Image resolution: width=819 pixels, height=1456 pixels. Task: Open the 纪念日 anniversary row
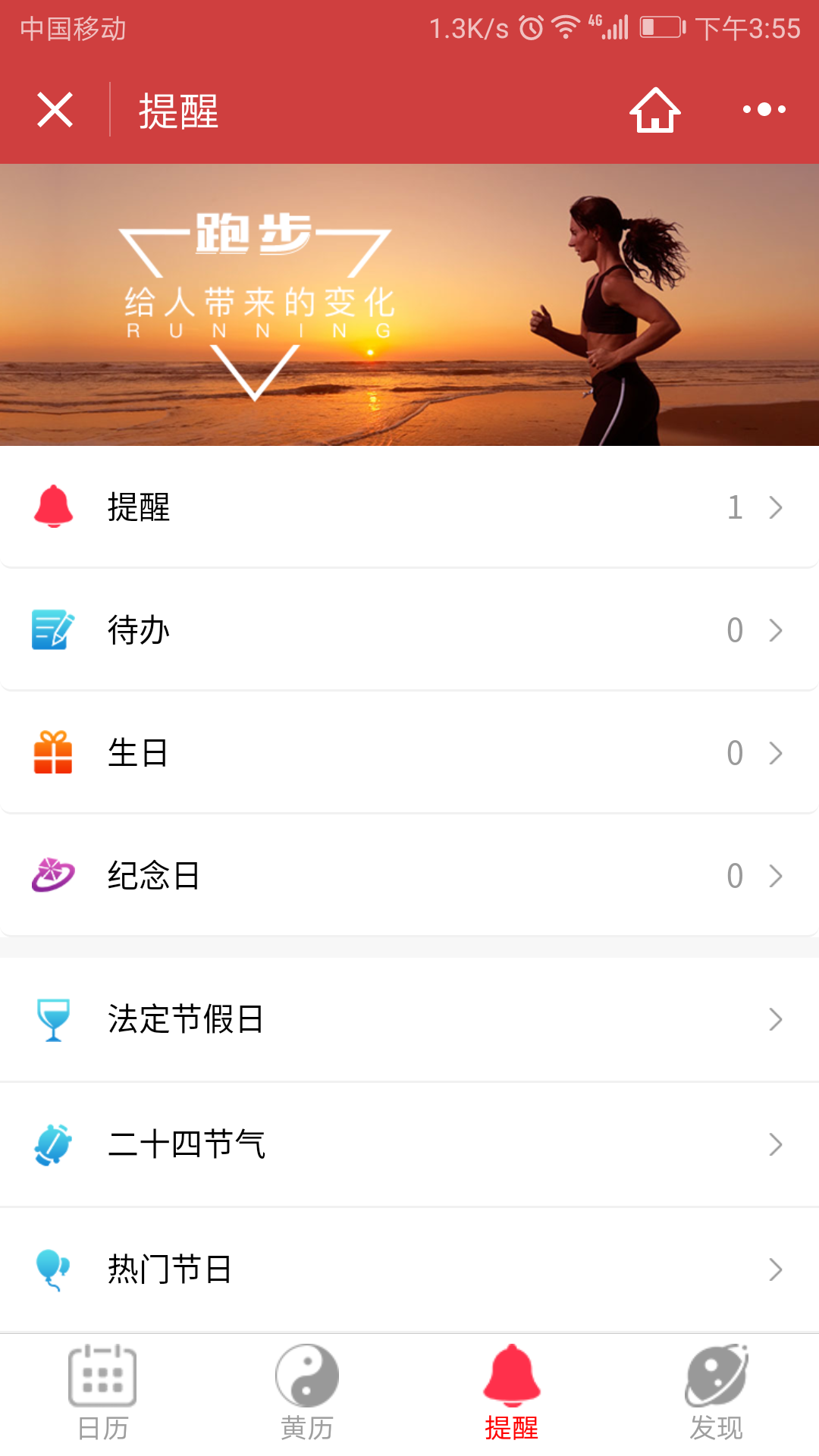point(409,876)
